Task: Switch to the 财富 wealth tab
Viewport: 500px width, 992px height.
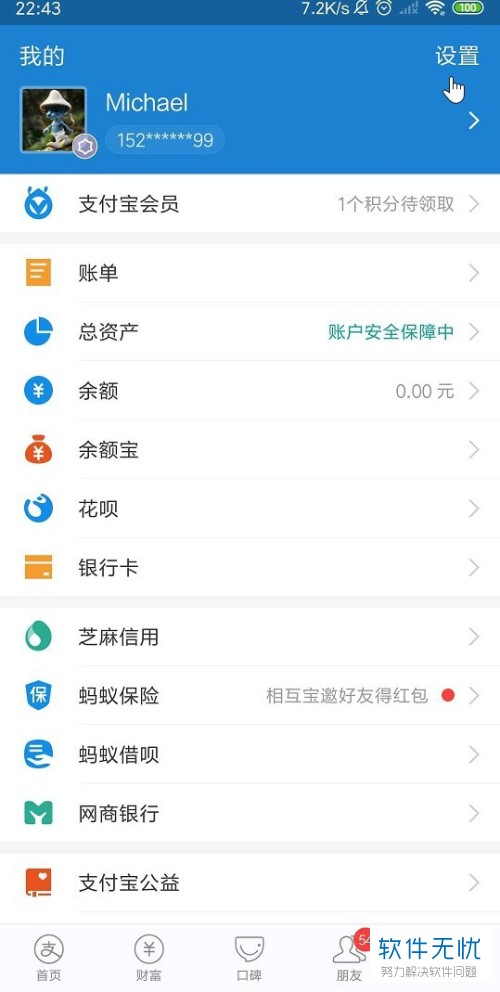Action: click(149, 958)
